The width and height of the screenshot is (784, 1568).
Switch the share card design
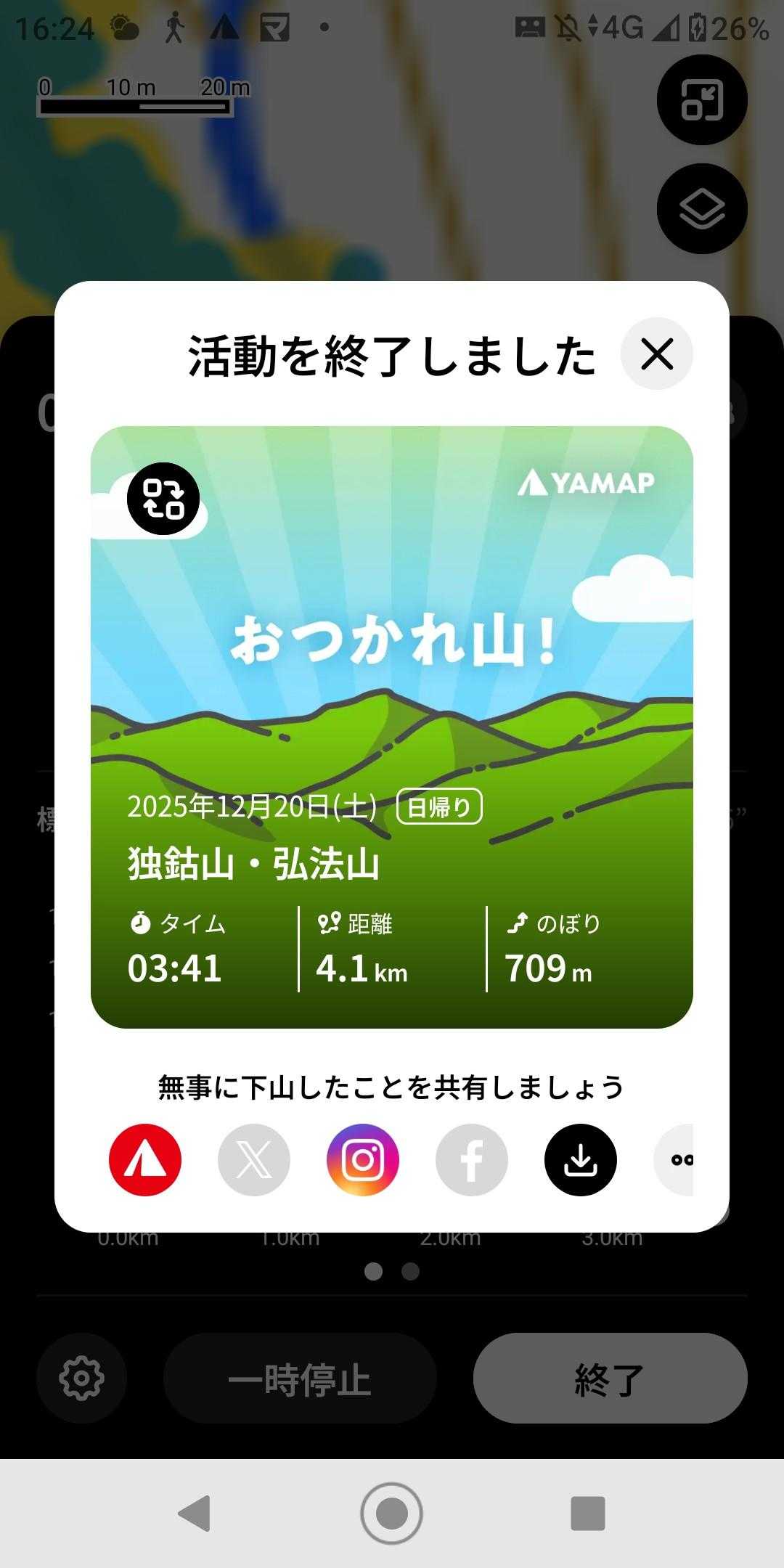tap(163, 499)
